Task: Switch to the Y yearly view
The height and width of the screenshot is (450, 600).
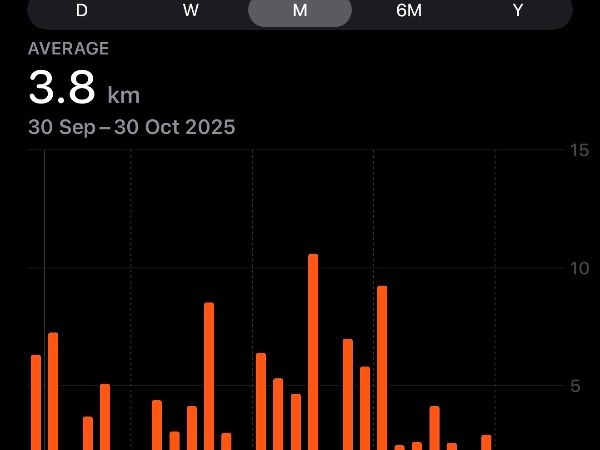Action: 518,10
